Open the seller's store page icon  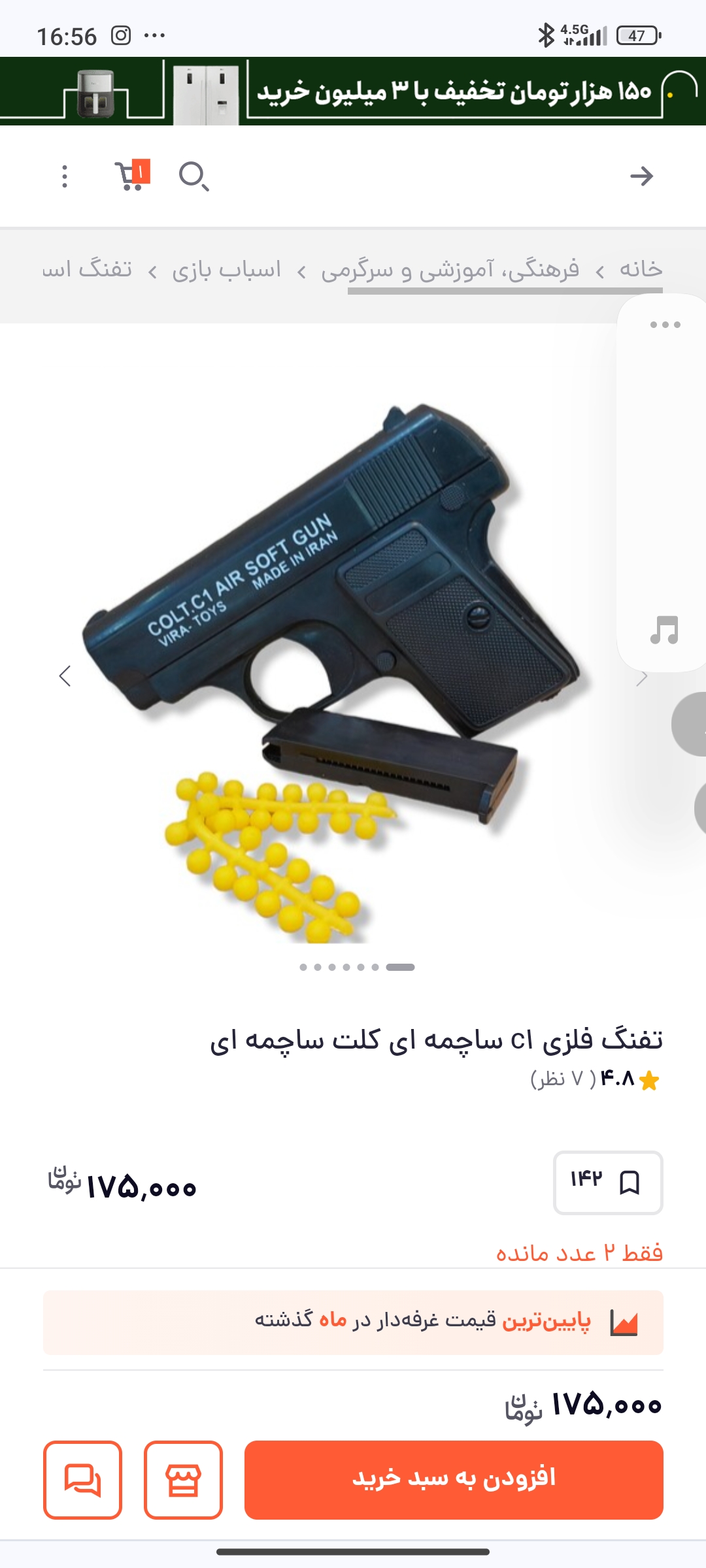[x=183, y=1480]
